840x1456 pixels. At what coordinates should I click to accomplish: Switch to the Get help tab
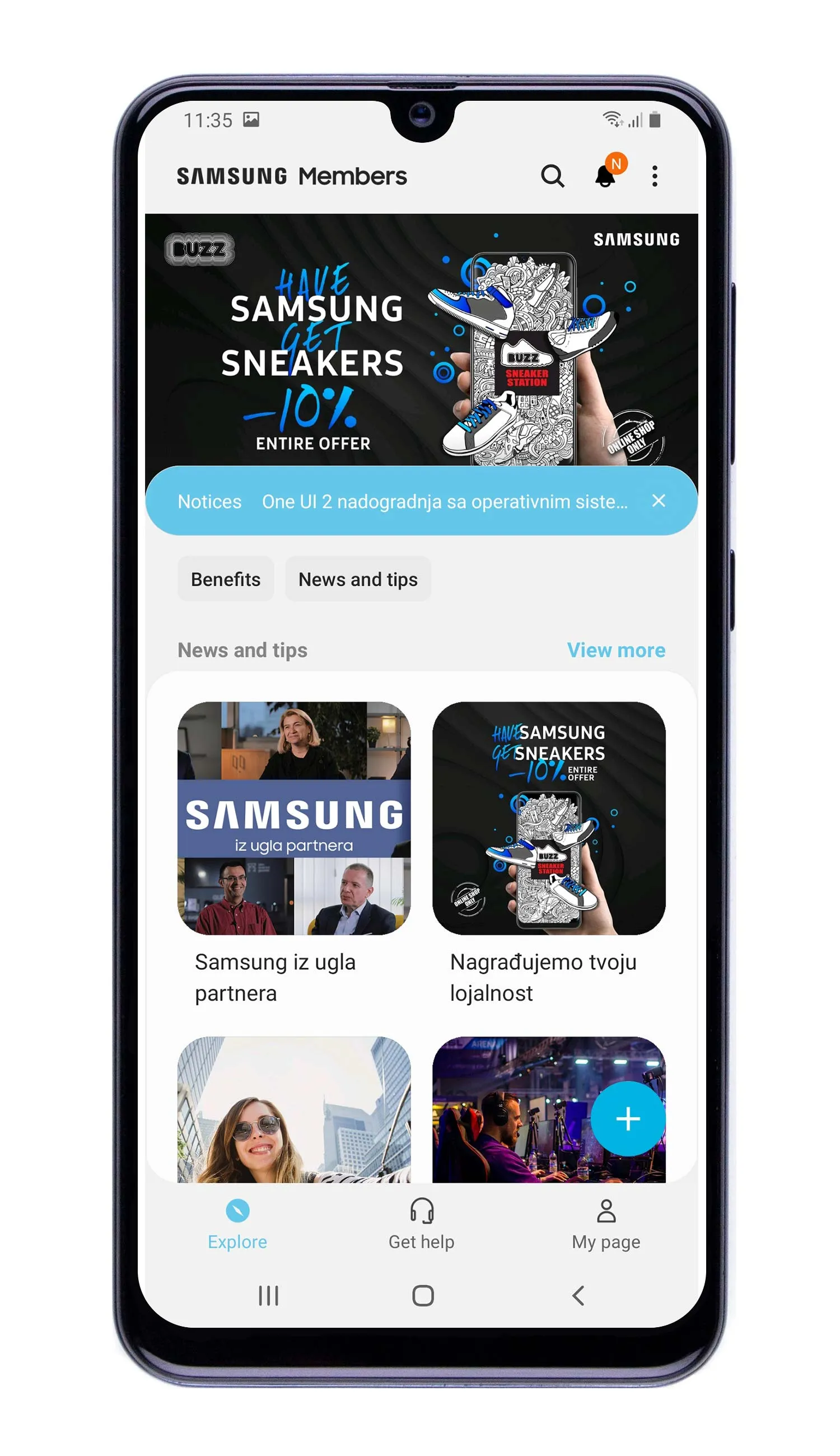(x=421, y=1224)
